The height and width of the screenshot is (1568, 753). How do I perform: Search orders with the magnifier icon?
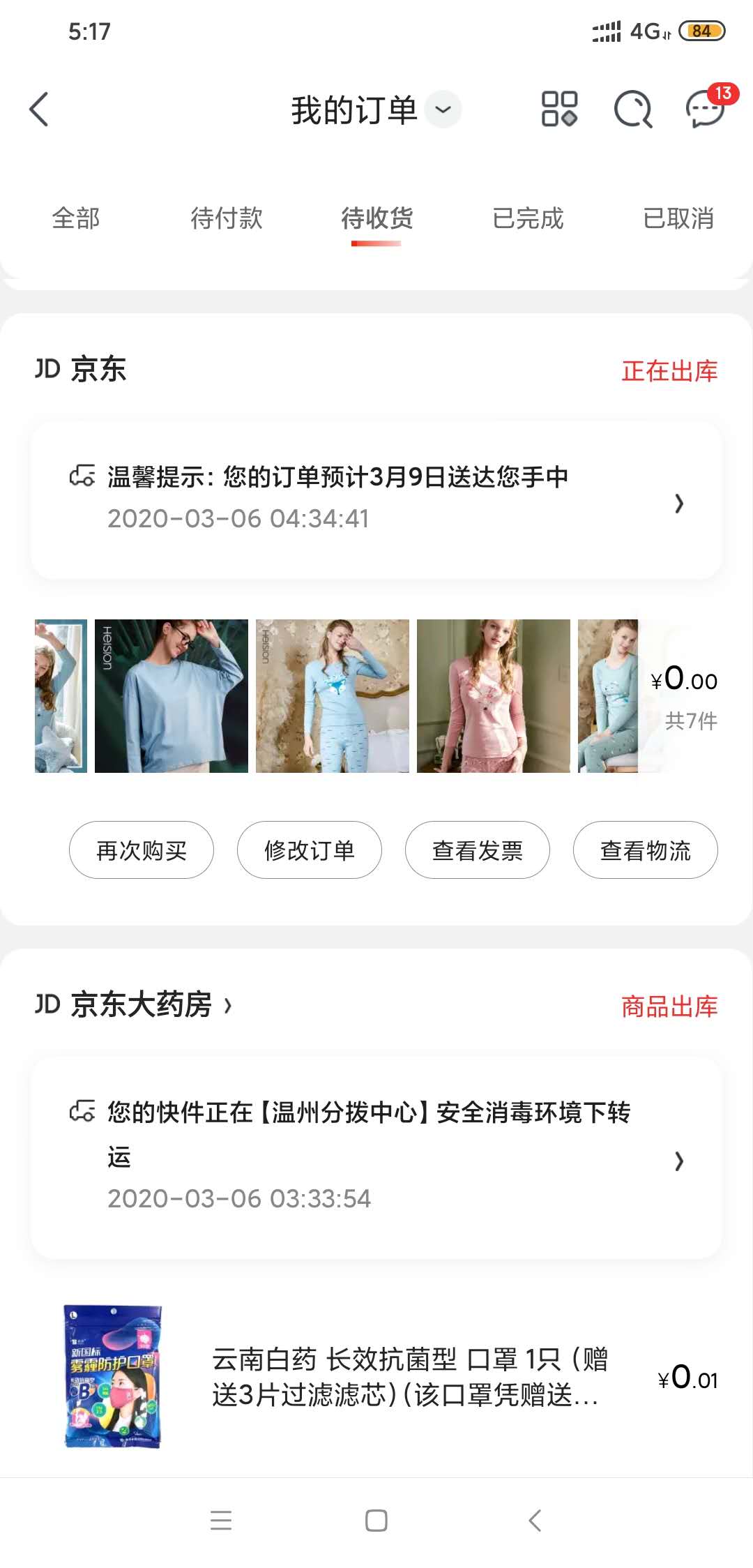(x=632, y=110)
